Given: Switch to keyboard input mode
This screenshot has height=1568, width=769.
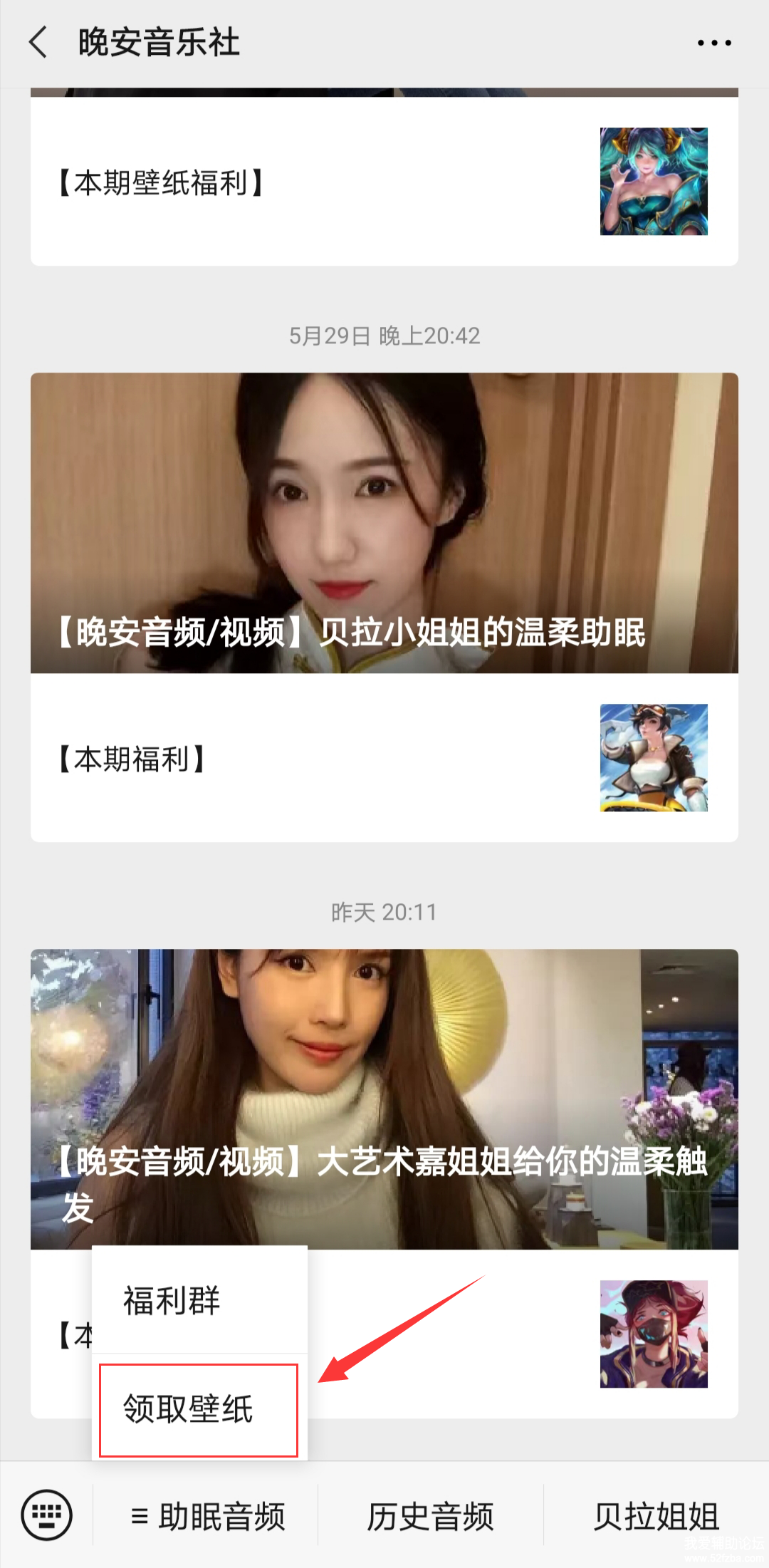Looking at the screenshot, I should 46,1515.
